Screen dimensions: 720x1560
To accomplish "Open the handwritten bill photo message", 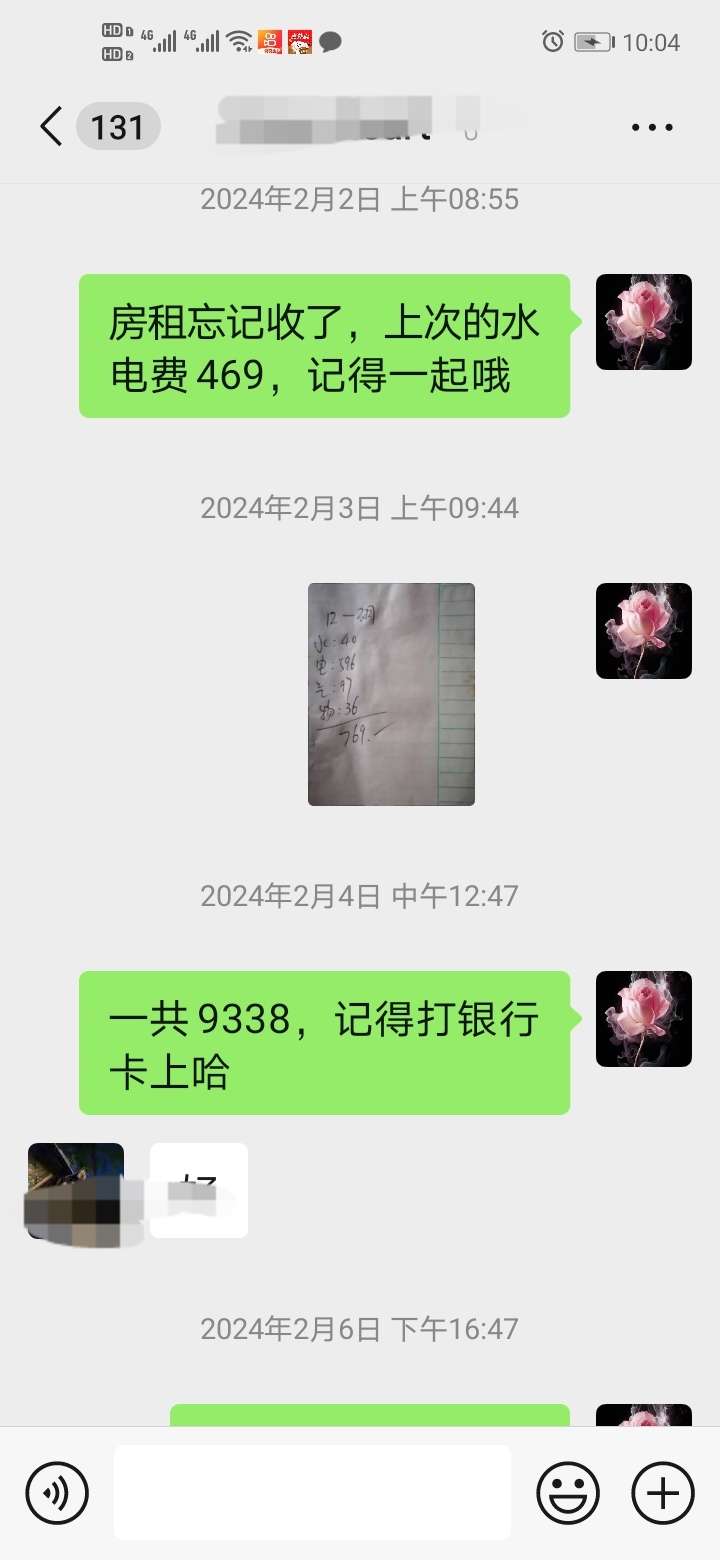I will tap(391, 694).
